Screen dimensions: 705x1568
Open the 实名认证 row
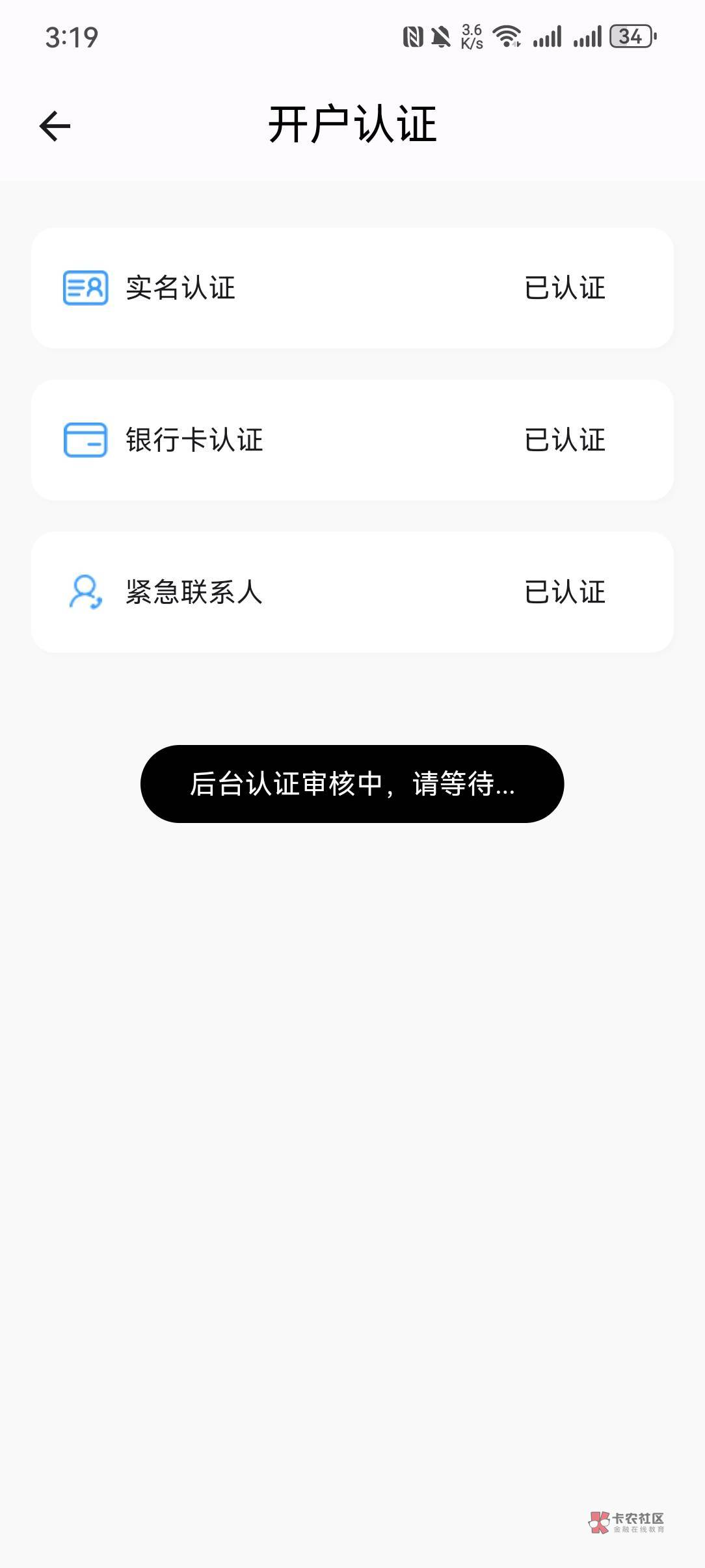[x=352, y=288]
